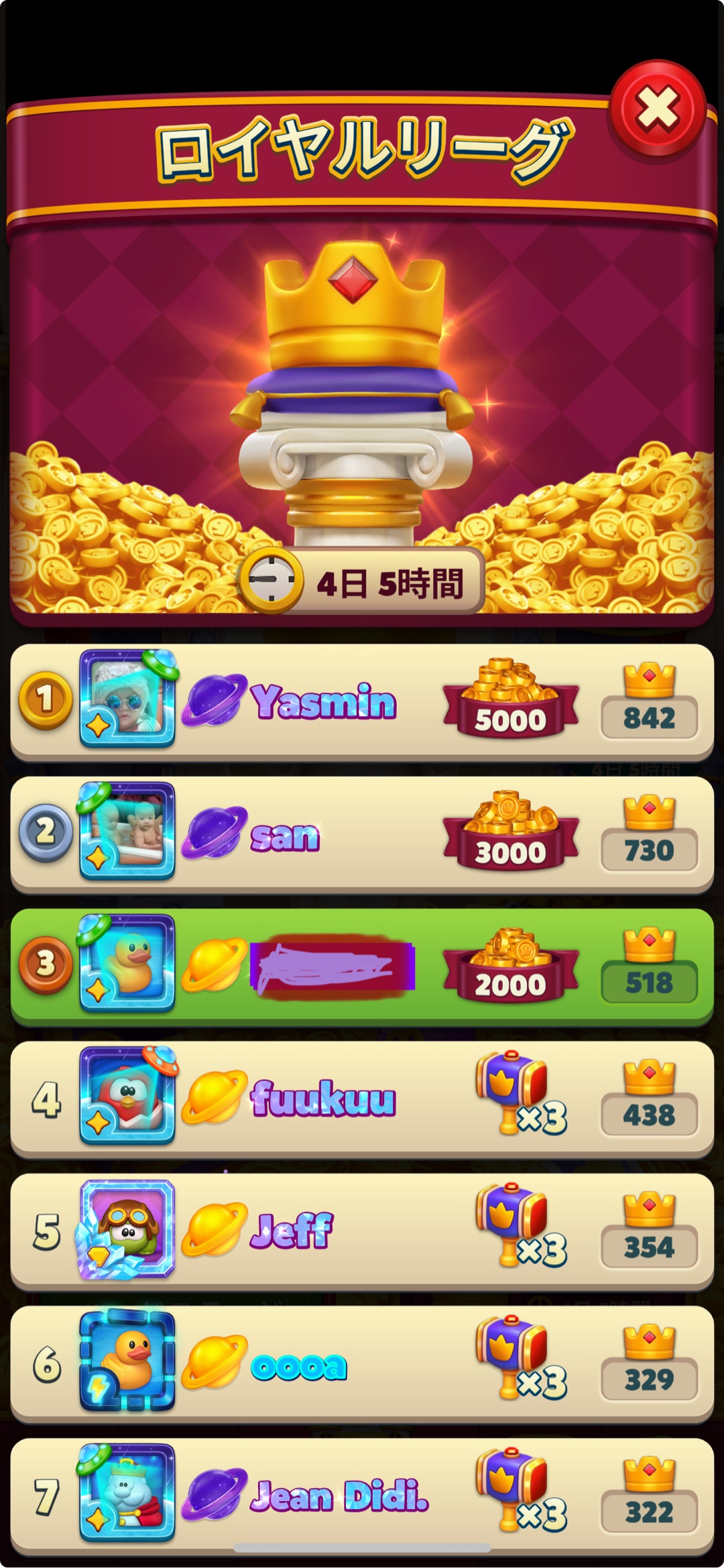
Task: Open san's leaderboard row
Action: pos(362,833)
